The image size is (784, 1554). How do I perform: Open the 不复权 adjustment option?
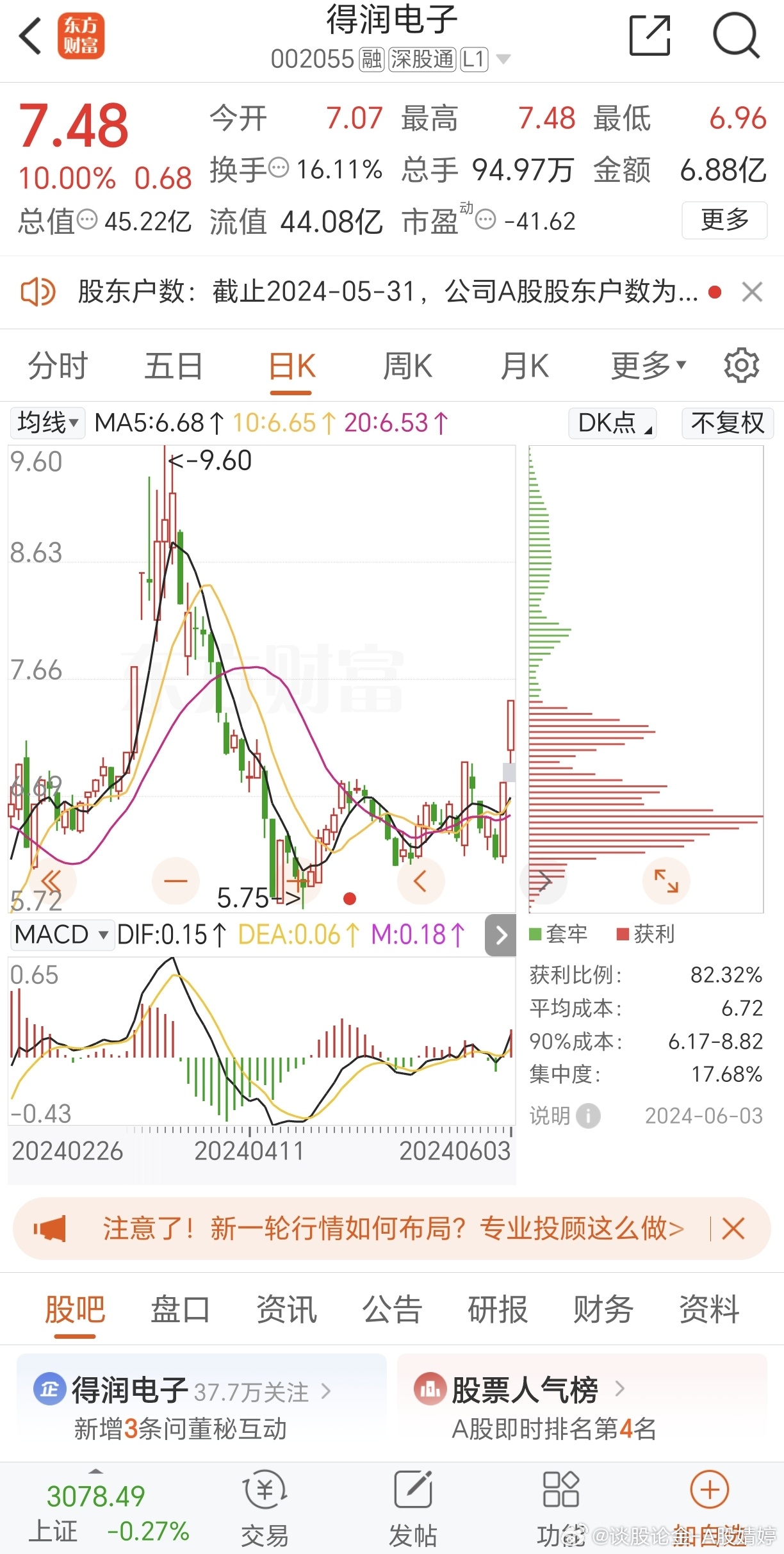[x=728, y=423]
